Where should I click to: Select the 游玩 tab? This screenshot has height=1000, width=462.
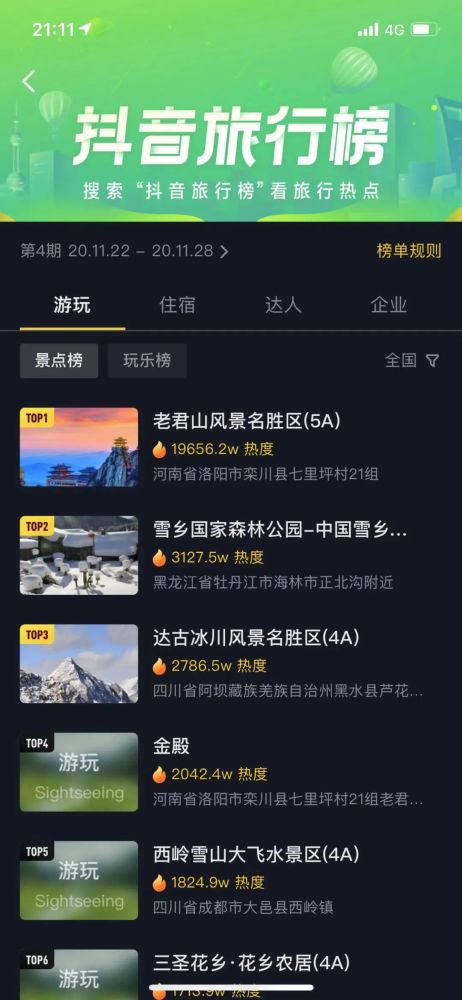[x=72, y=305]
